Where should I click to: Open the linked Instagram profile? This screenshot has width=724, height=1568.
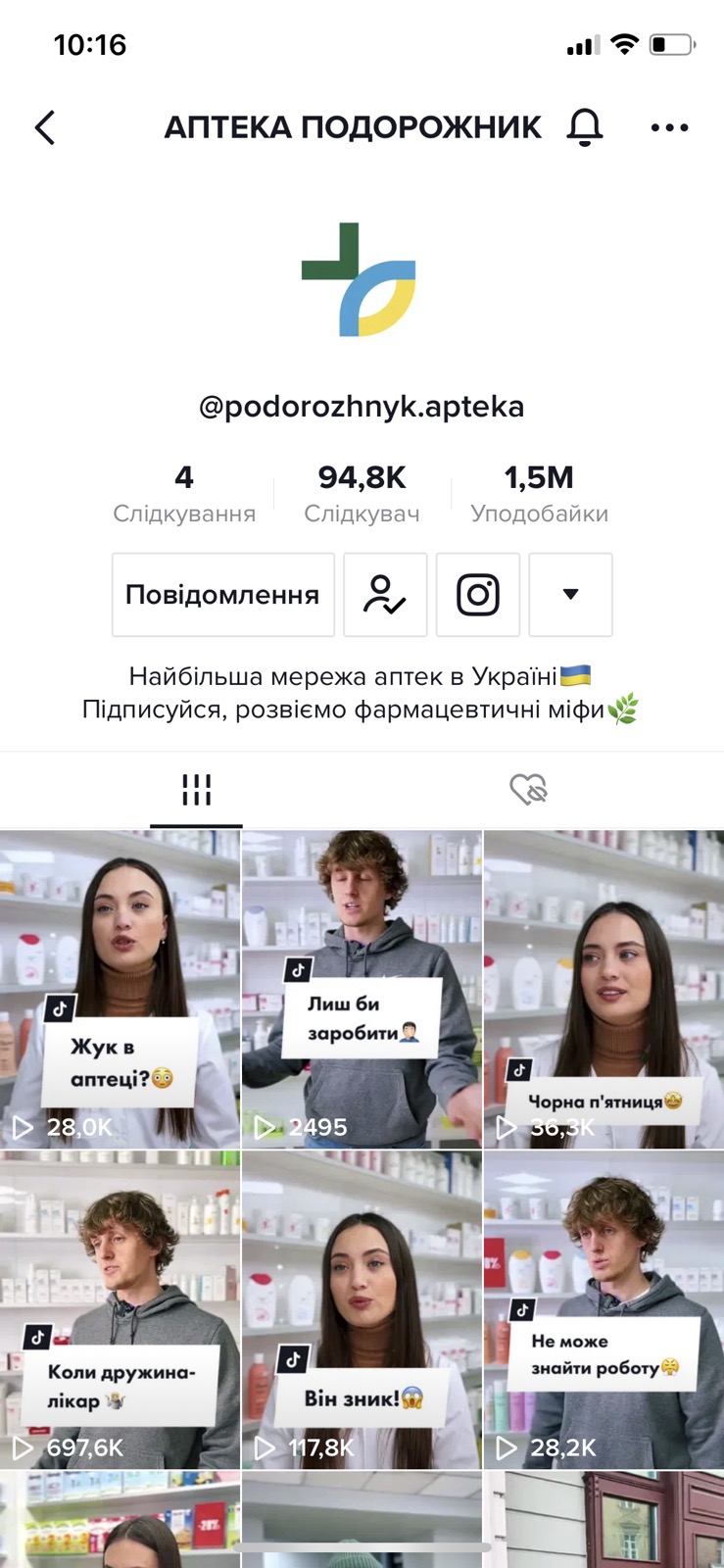tap(478, 595)
